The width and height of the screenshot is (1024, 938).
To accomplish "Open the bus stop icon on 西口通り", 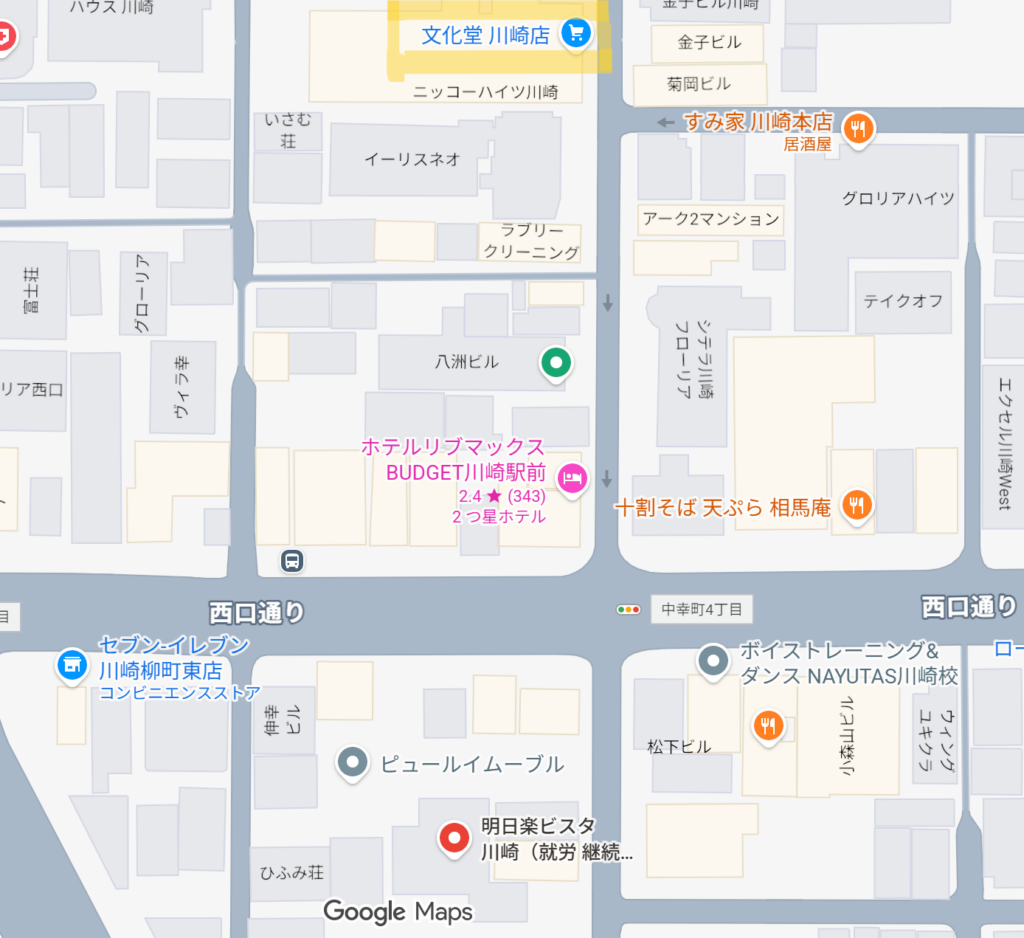I will click(292, 561).
